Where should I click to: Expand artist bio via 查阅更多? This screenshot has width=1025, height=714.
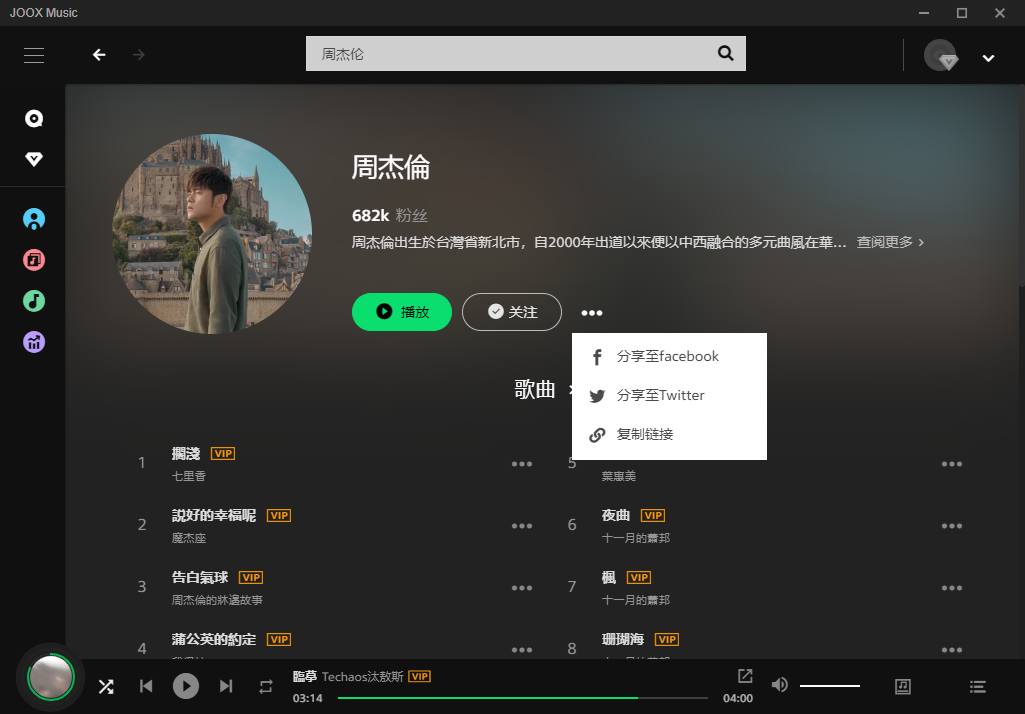coord(890,242)
